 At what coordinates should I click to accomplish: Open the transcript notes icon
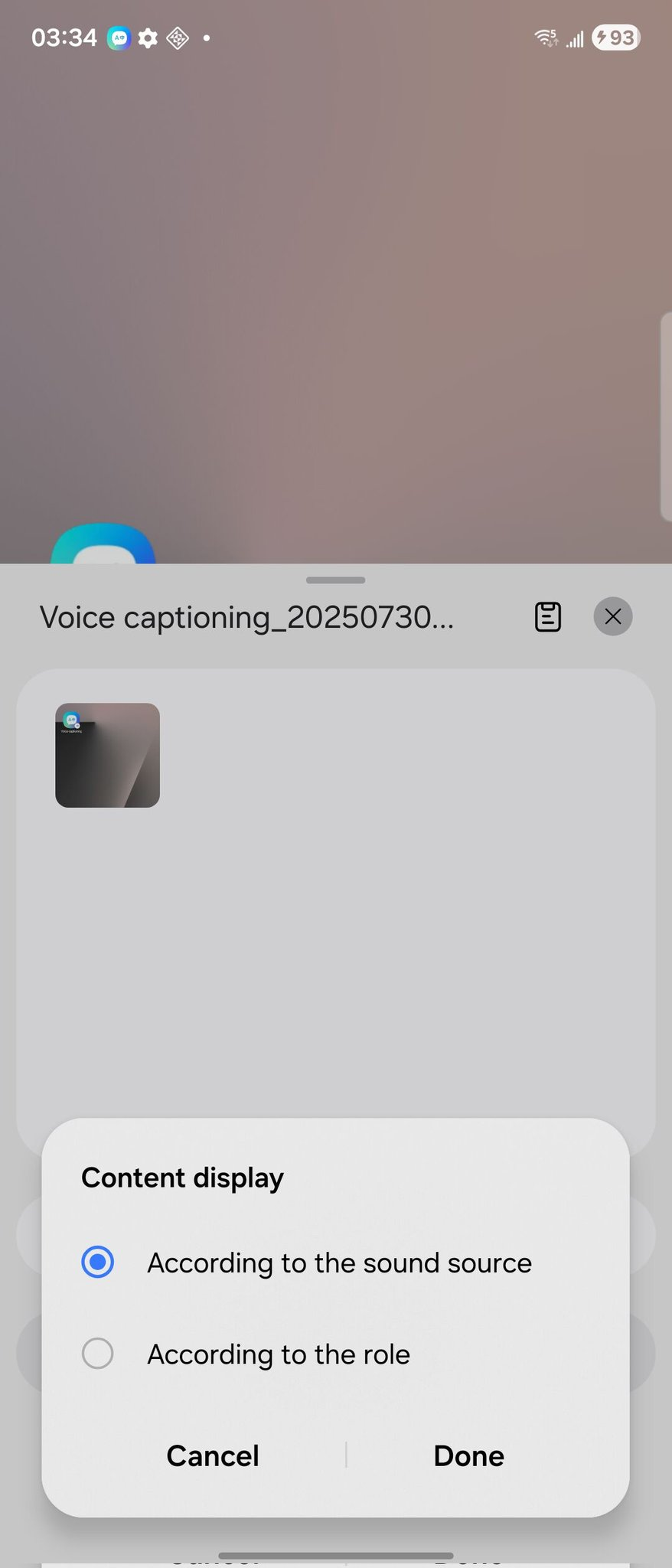tap(547, 616)
